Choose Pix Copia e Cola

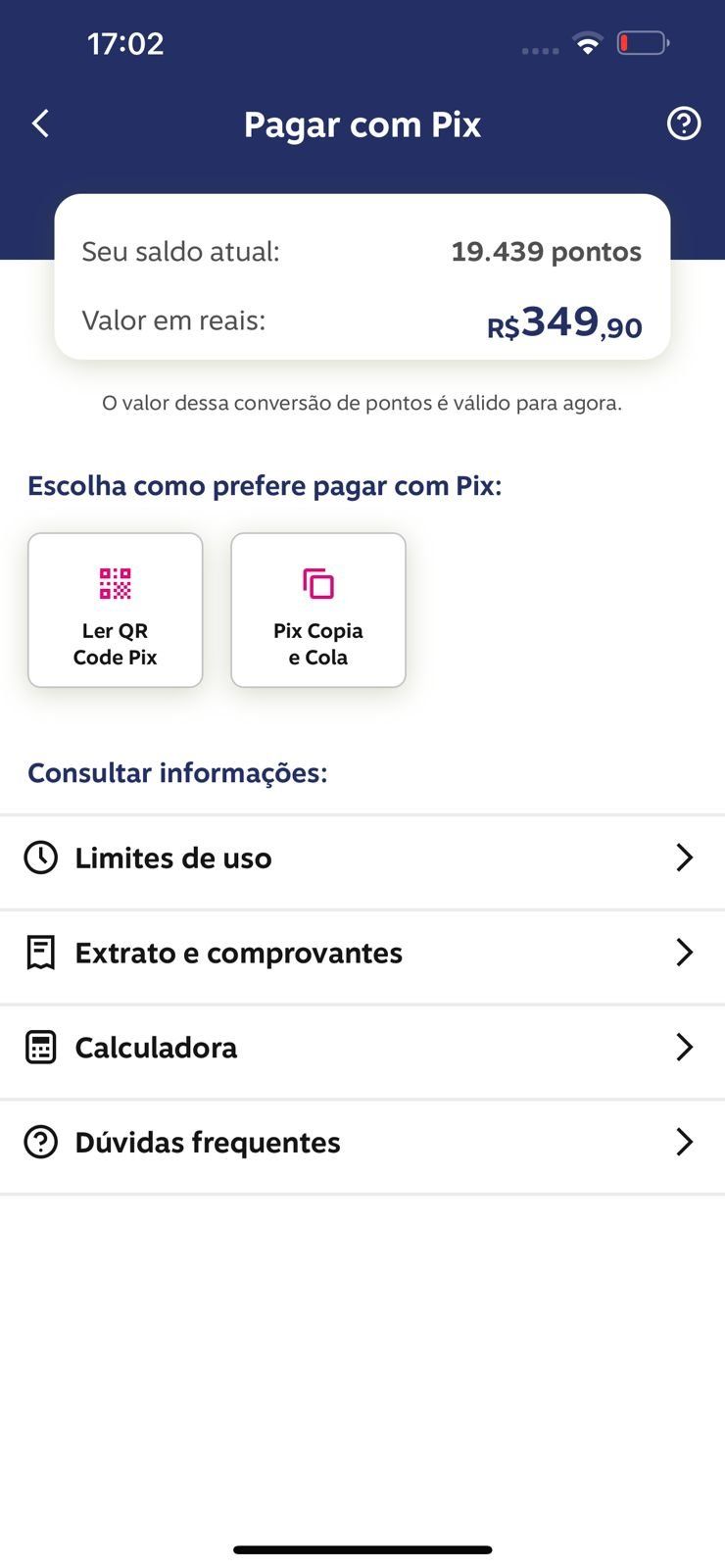pyautogui.click(x=318, y=610)
